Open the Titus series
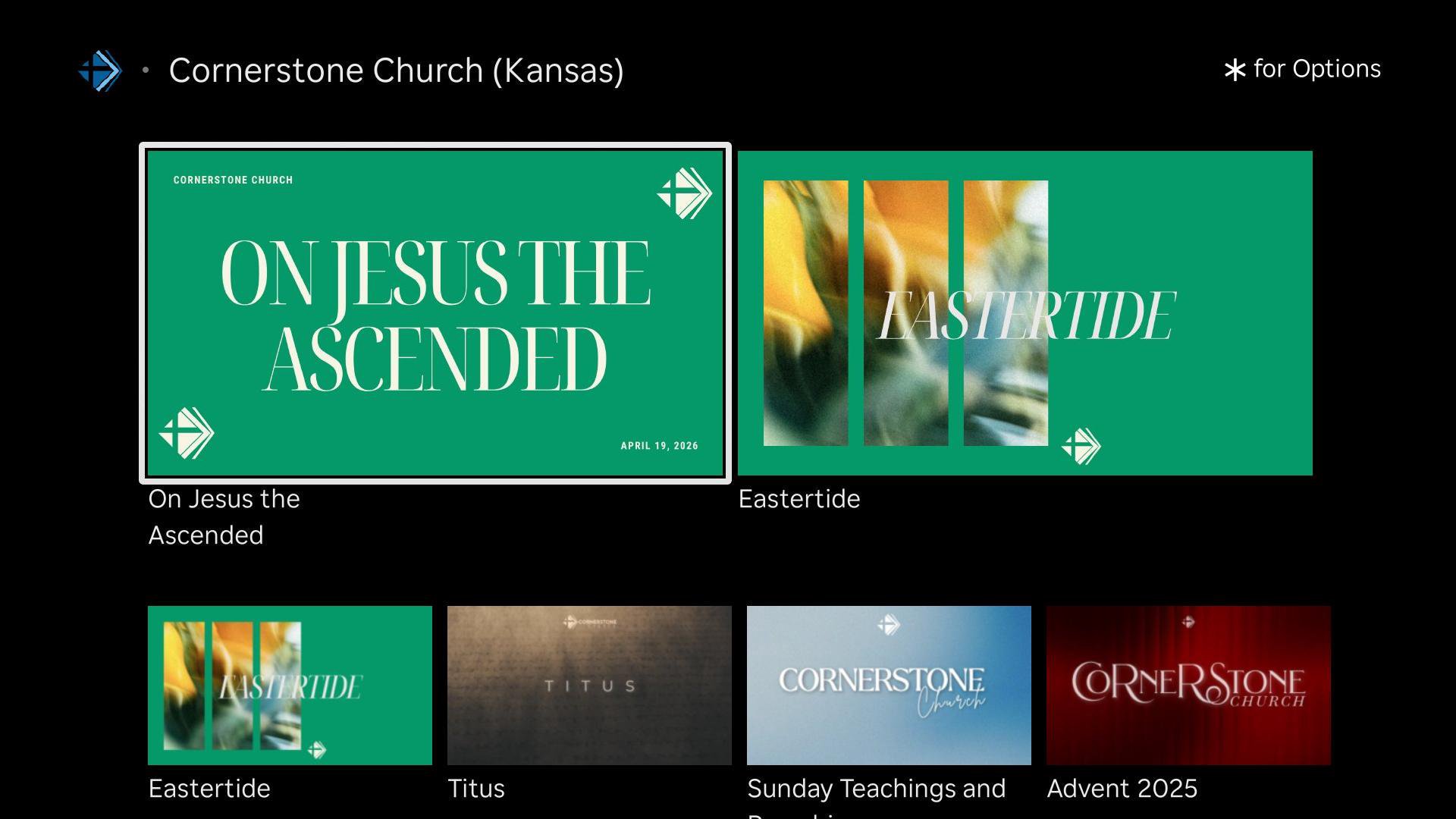The height and width of the screenshot is (819, 1456). (589, 685)
